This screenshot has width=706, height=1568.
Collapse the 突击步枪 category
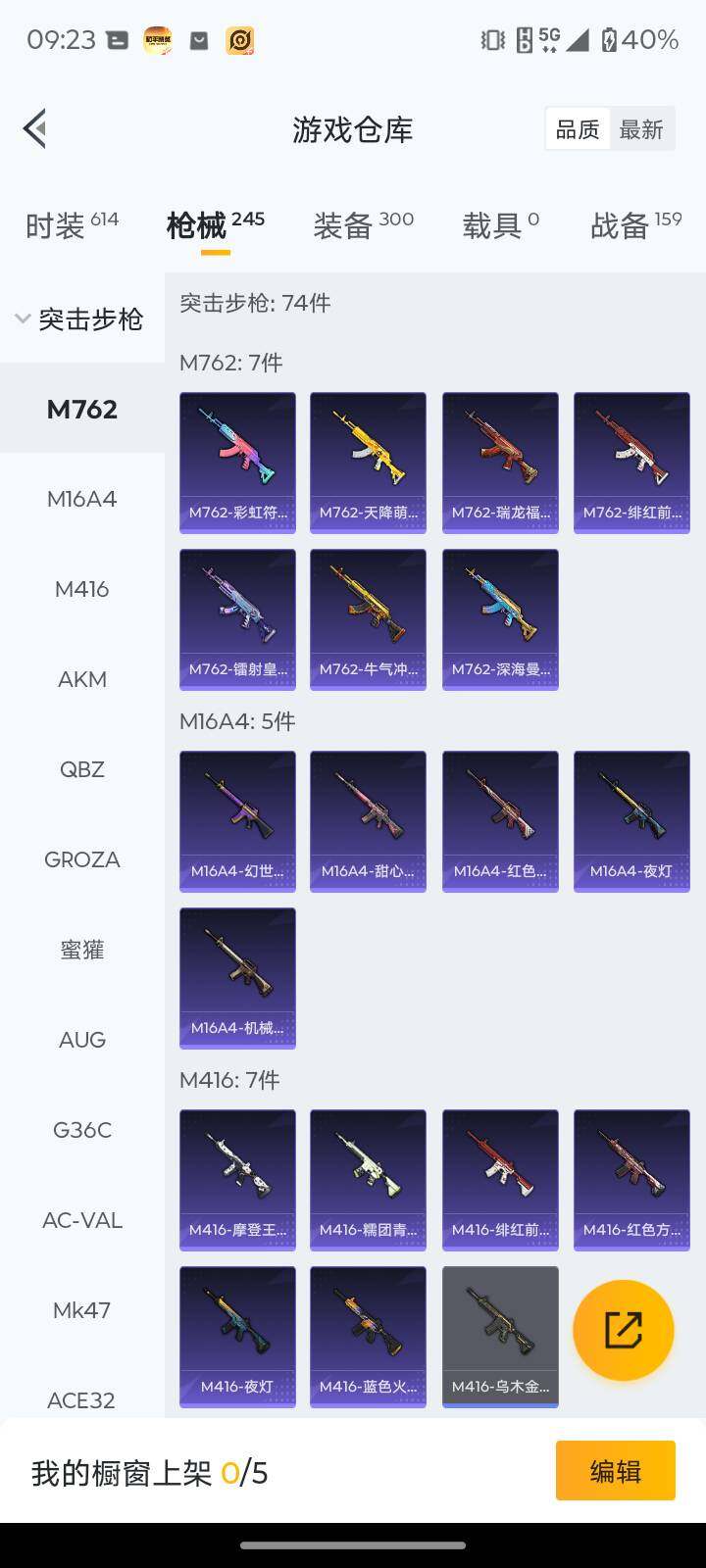point(80,318)
